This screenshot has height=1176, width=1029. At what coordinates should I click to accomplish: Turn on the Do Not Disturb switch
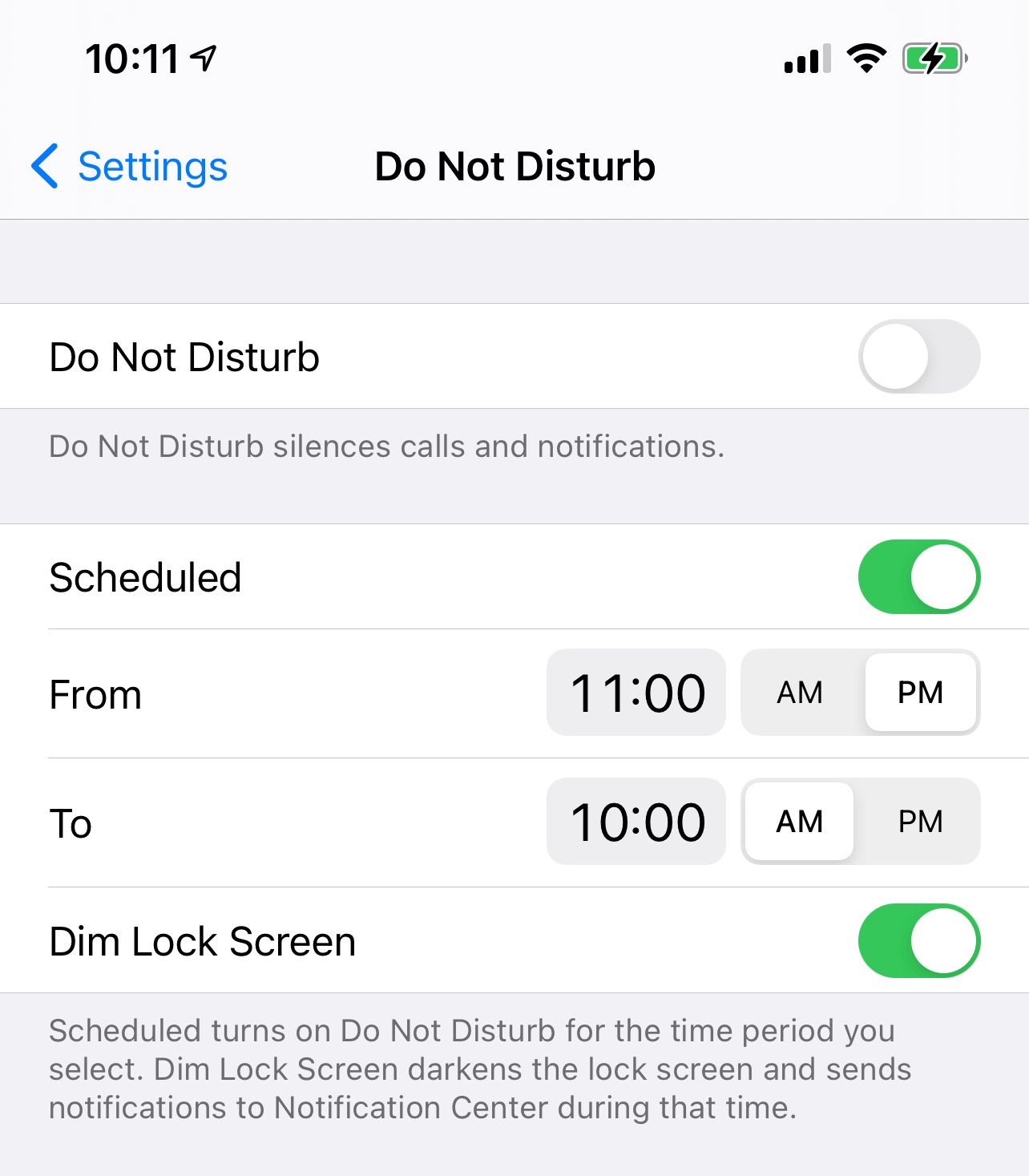[918, 357]
